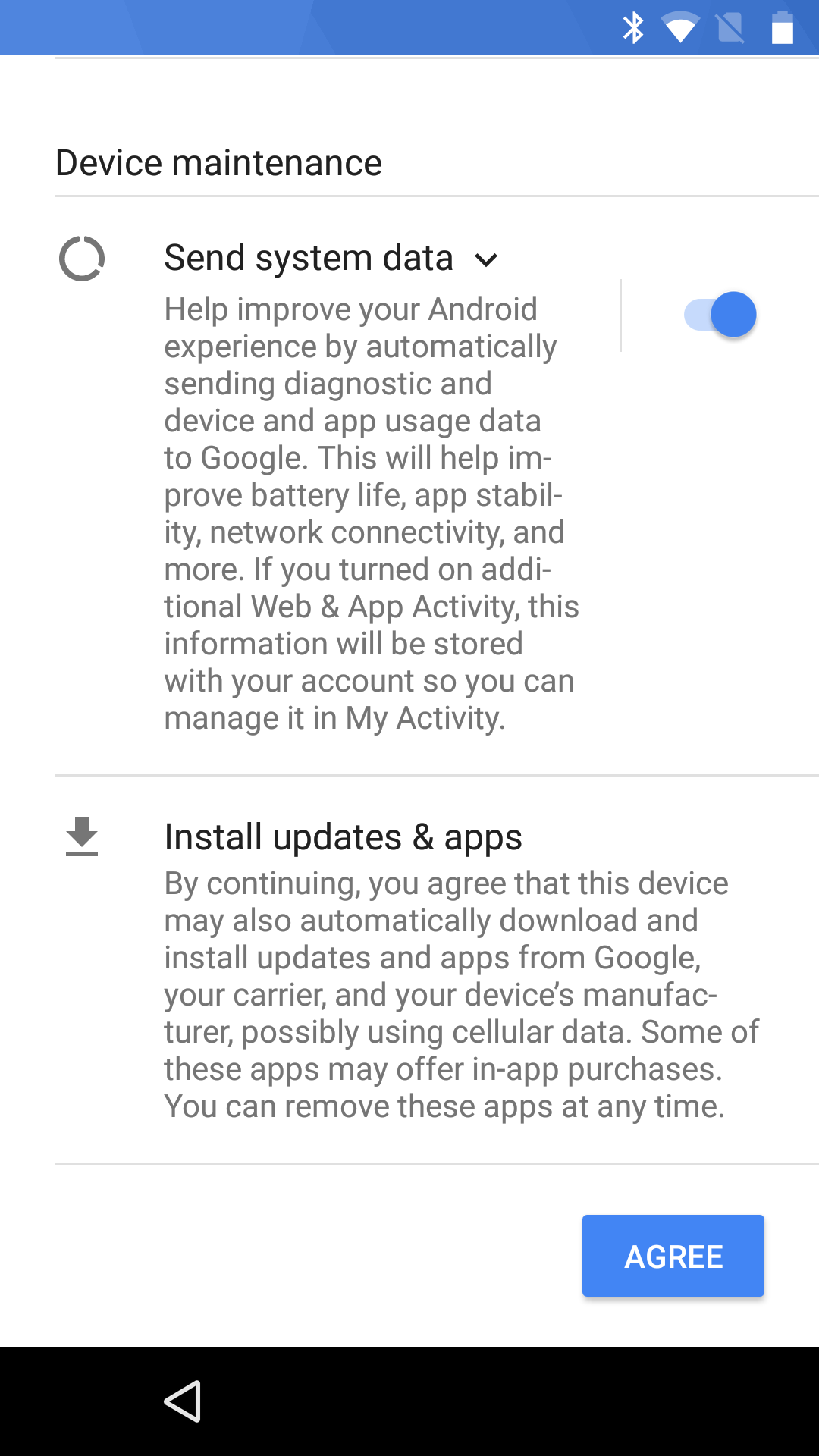Image resolution: width=819 pixels, height=1456 pixels.
Task: Tap the AGREE button
Action: (673, 1256)
